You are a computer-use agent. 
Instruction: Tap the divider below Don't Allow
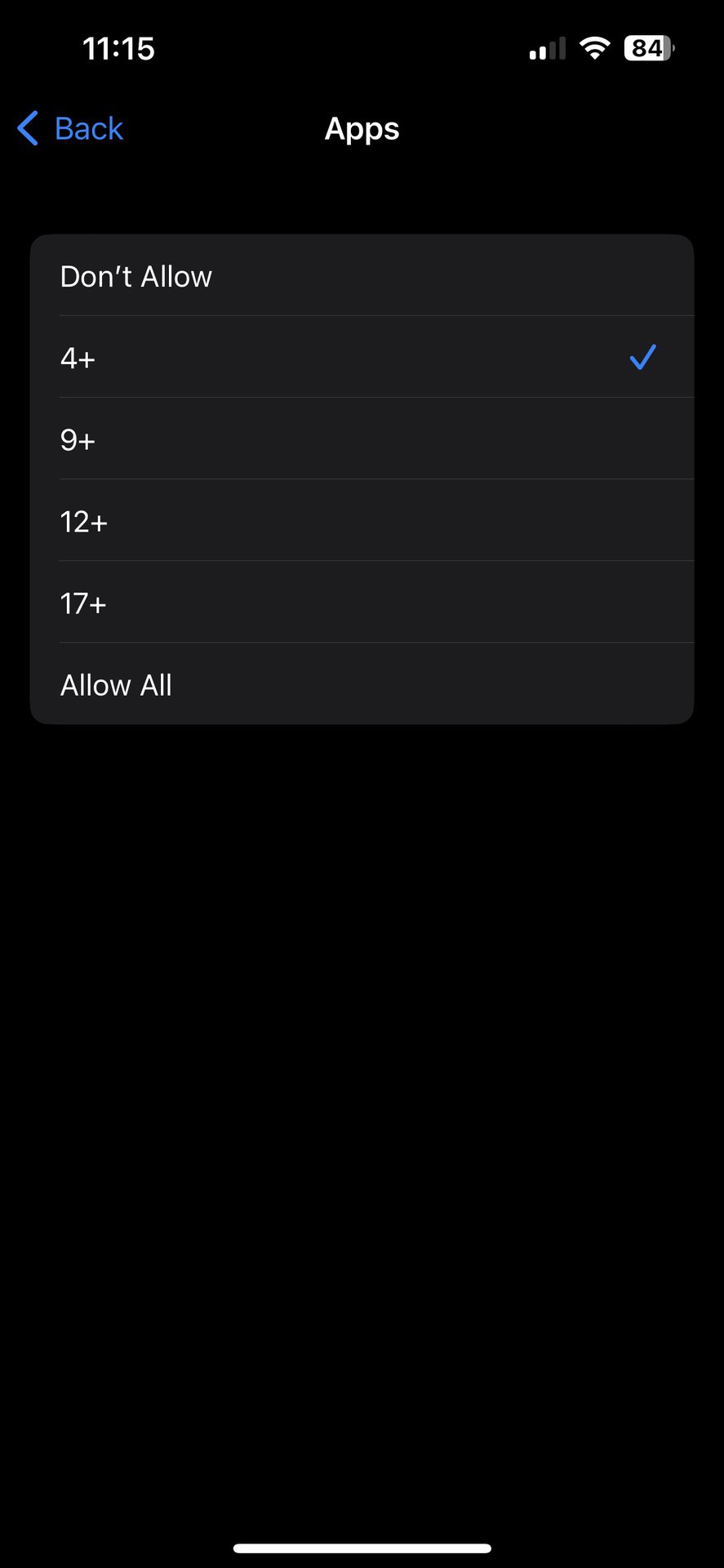click(375, 316)
